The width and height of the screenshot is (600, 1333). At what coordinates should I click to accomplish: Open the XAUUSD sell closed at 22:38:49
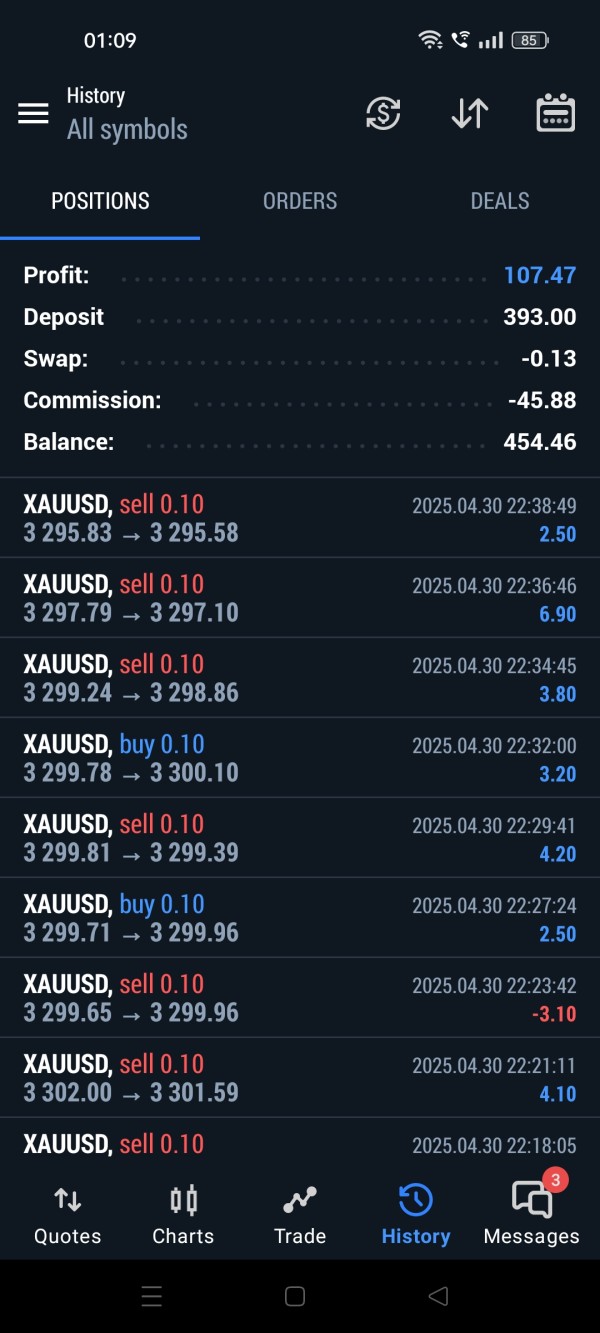tap(300, 518)
